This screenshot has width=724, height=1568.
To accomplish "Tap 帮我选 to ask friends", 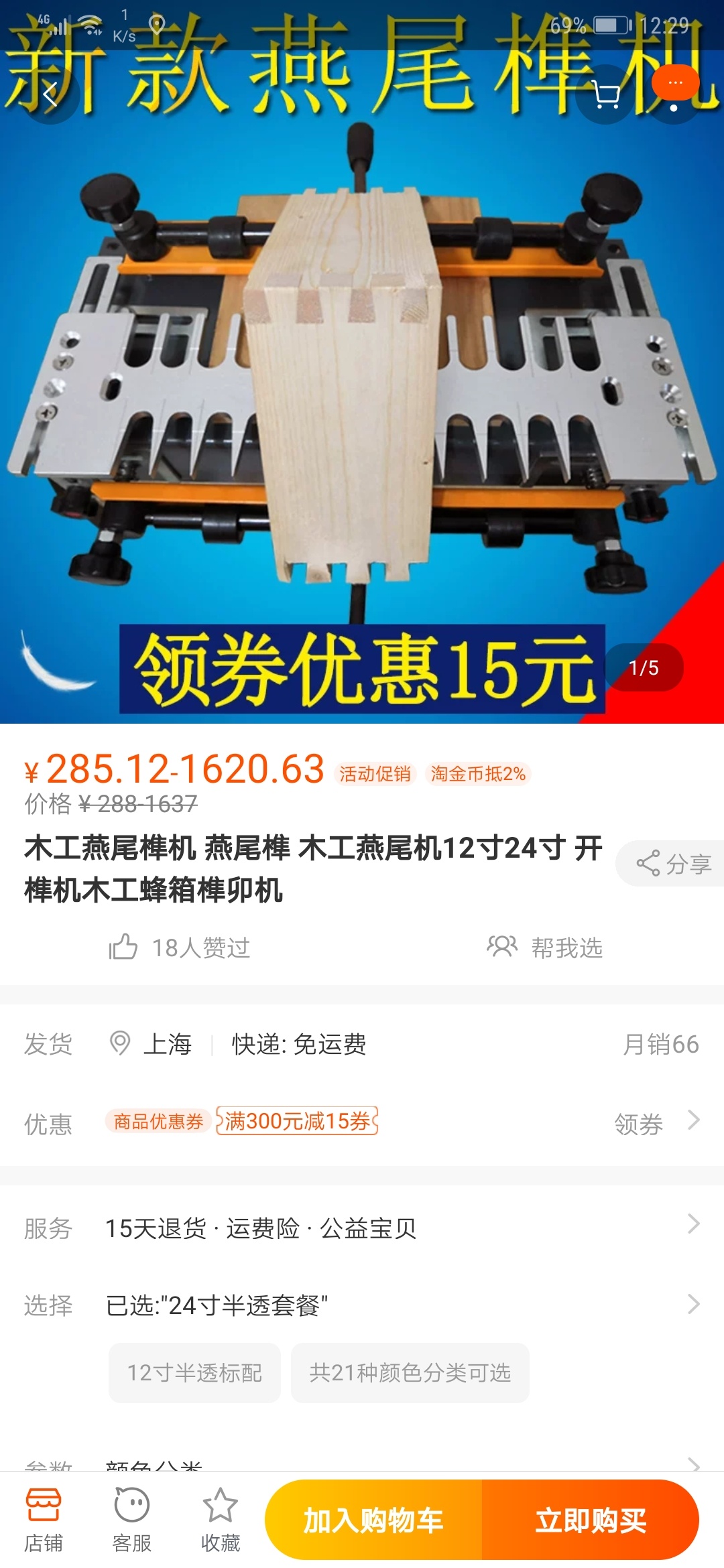I will click(x=545, y=947).
